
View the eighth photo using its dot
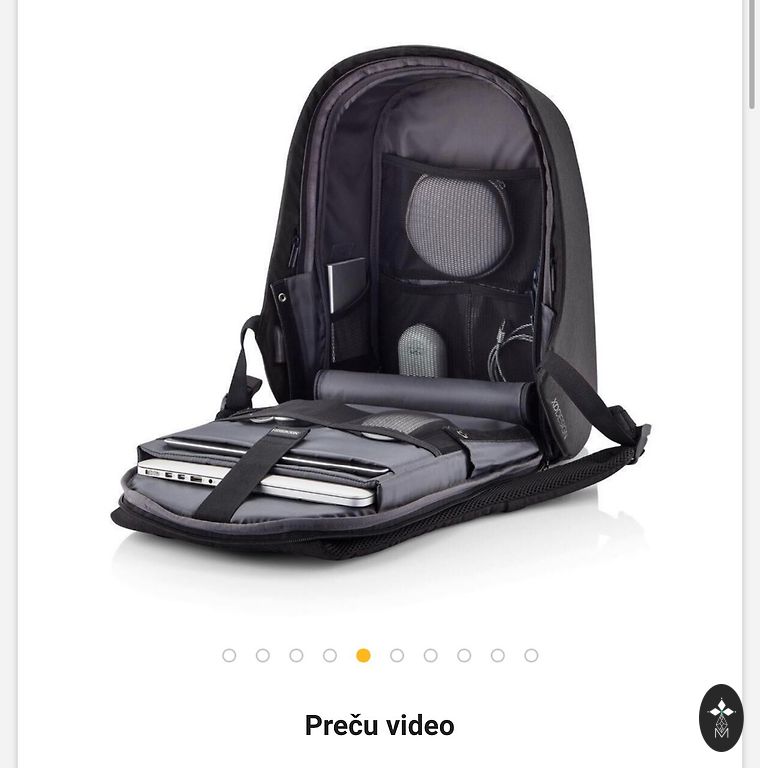[464, 655]
